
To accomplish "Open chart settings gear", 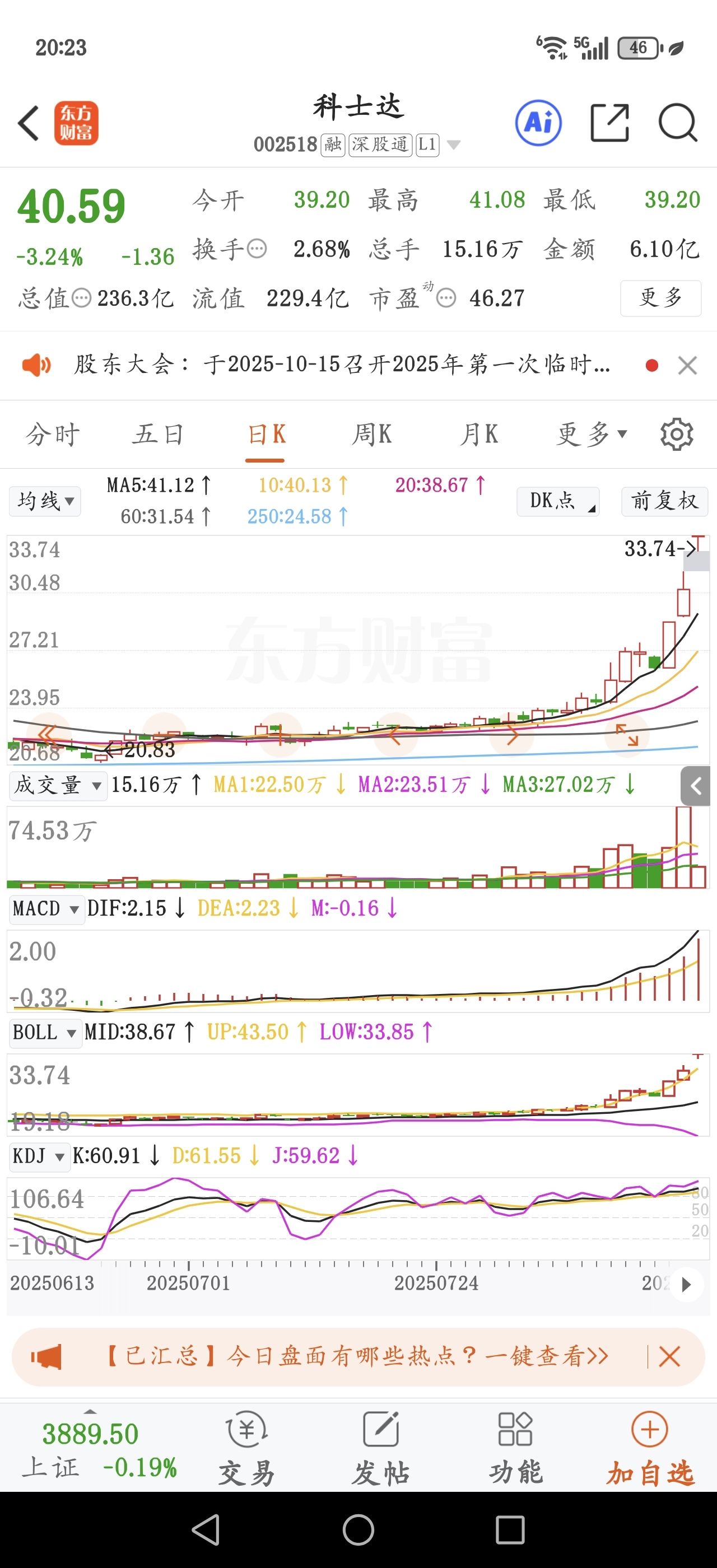I will point(677,435).
